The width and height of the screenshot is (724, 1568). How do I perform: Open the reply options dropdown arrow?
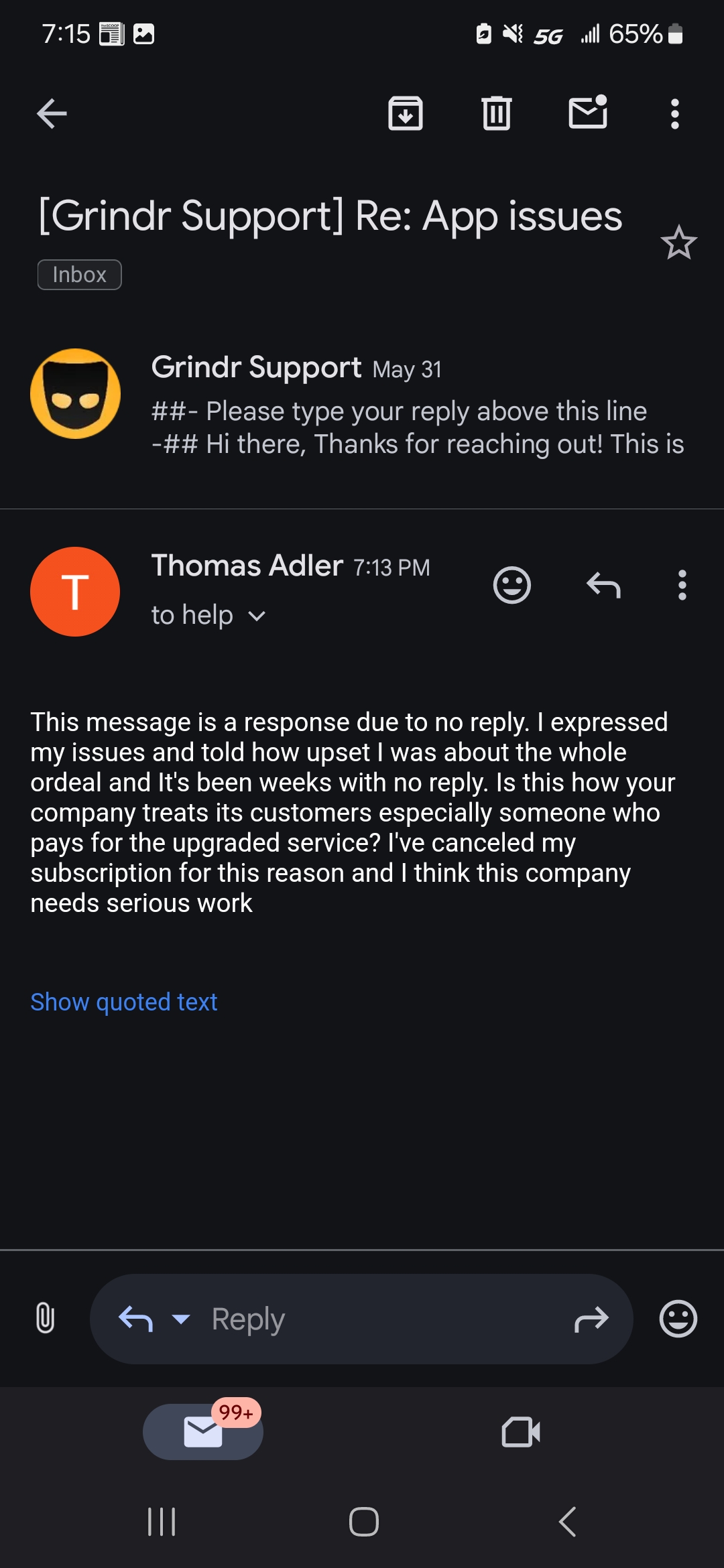(180, 1318)
